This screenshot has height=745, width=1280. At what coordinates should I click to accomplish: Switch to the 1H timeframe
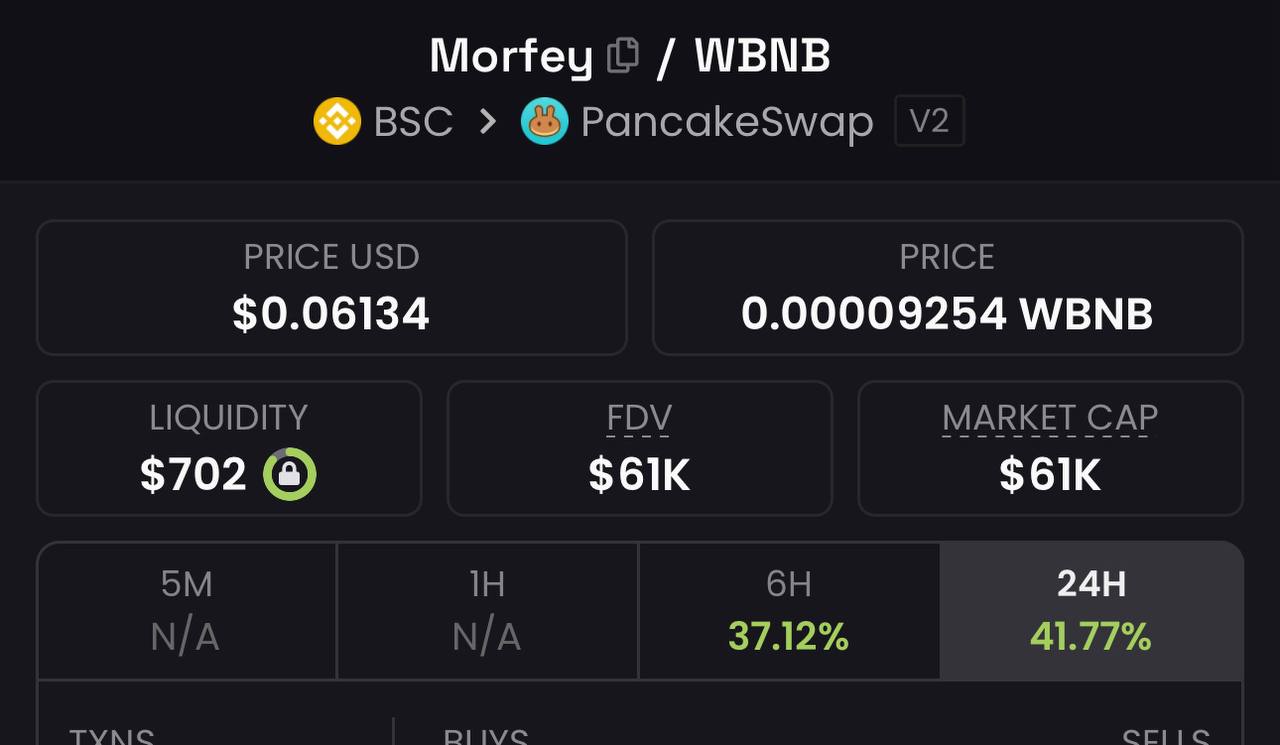click(x=487, y=610)
